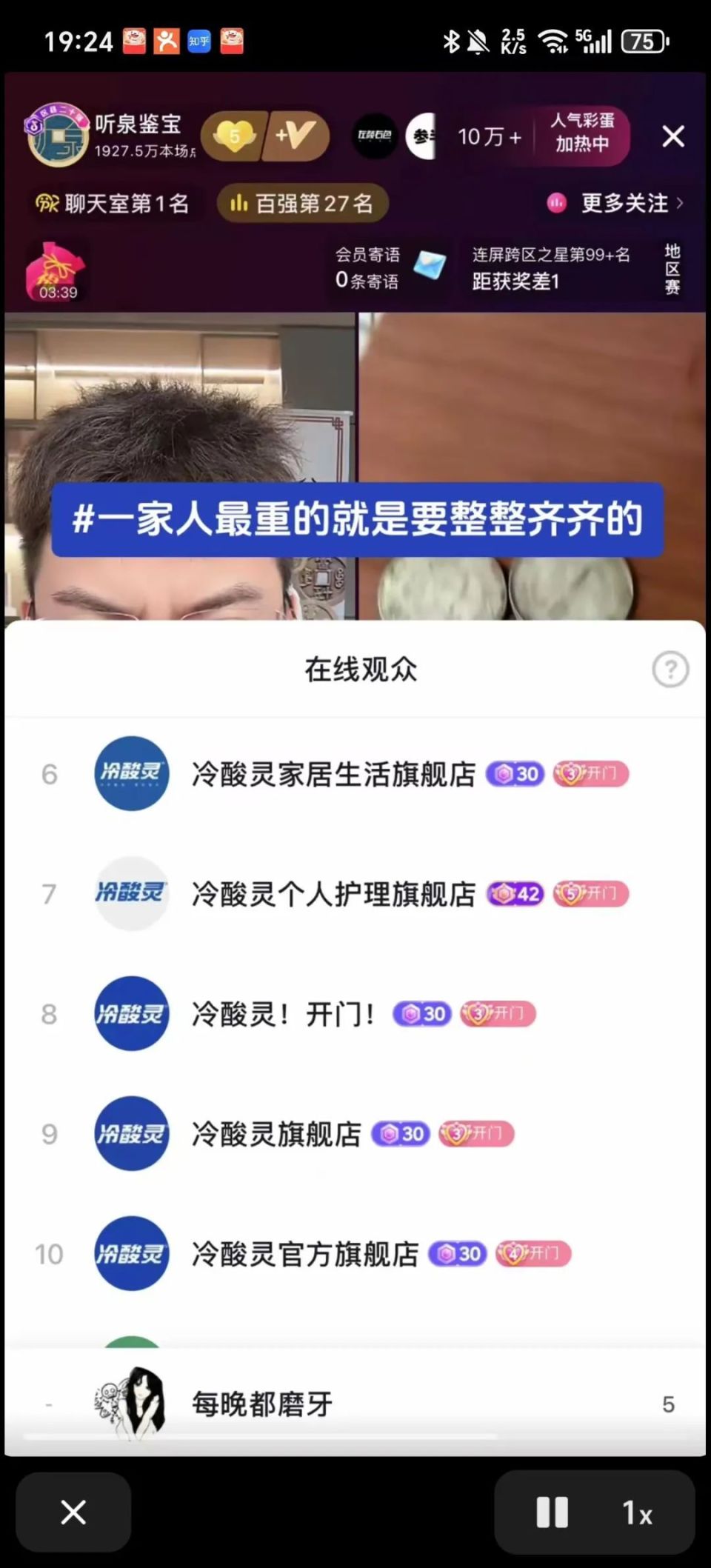711x1568 pixels.
Task: Open 百强第27名 ranking chip
Action: [302, 203]
